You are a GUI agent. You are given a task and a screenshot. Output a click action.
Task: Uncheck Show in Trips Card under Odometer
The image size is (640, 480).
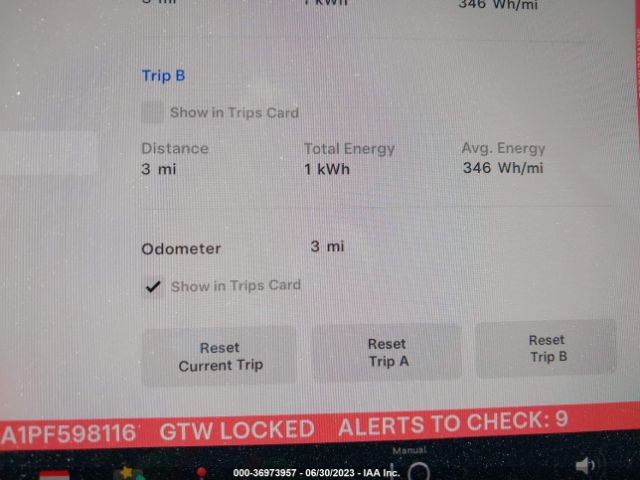153,287
